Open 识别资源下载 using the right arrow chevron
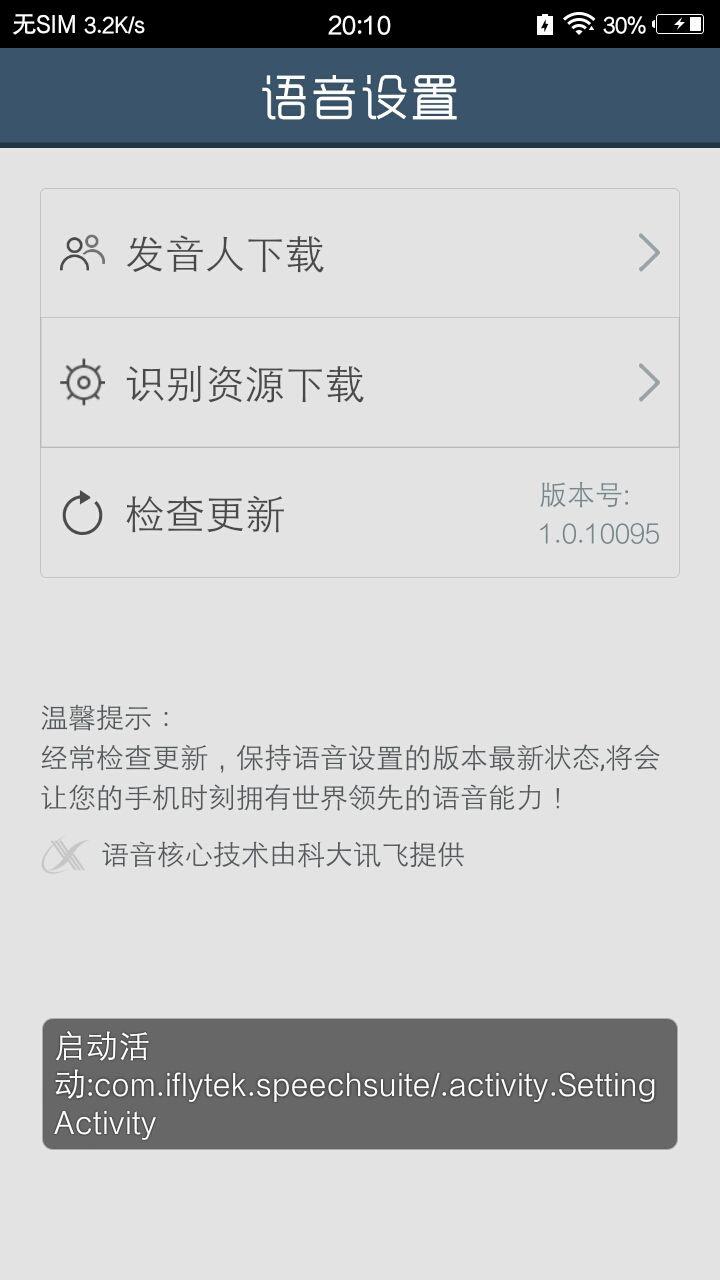 651,382
